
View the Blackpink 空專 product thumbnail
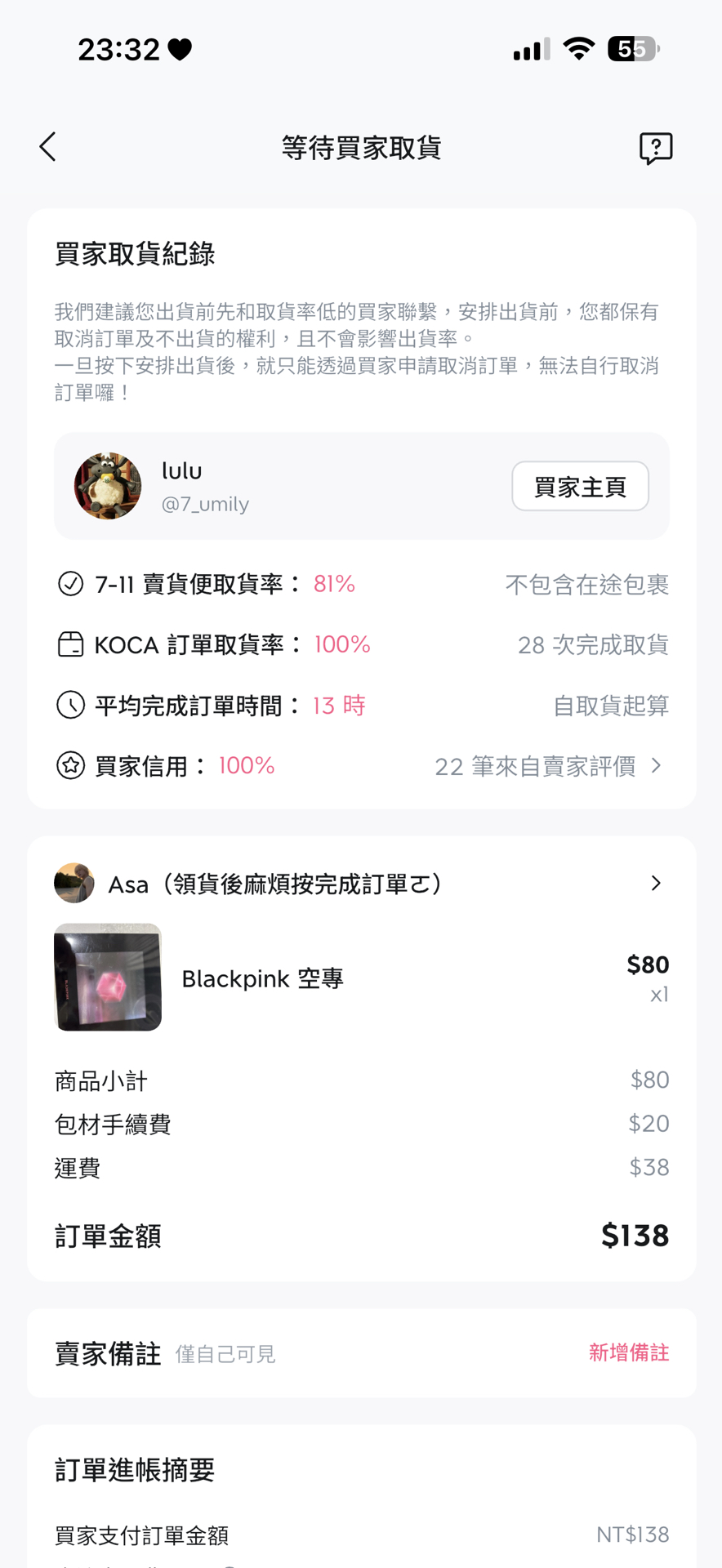click(x=107, y=977)
